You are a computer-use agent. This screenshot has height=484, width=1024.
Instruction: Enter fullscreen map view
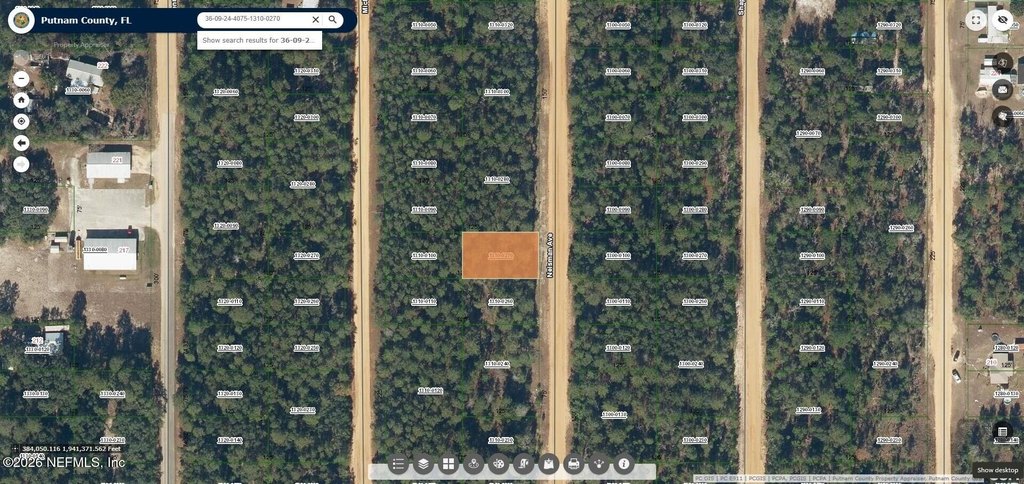click(x=975, y=19)
